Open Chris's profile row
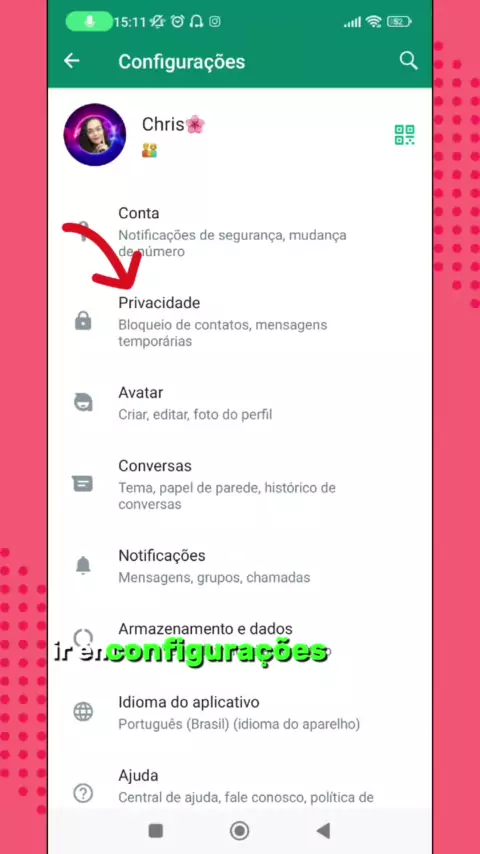Image resolution: width=480 pixels, height=854 pixels. pyautogui.click(x=240, y=135)
